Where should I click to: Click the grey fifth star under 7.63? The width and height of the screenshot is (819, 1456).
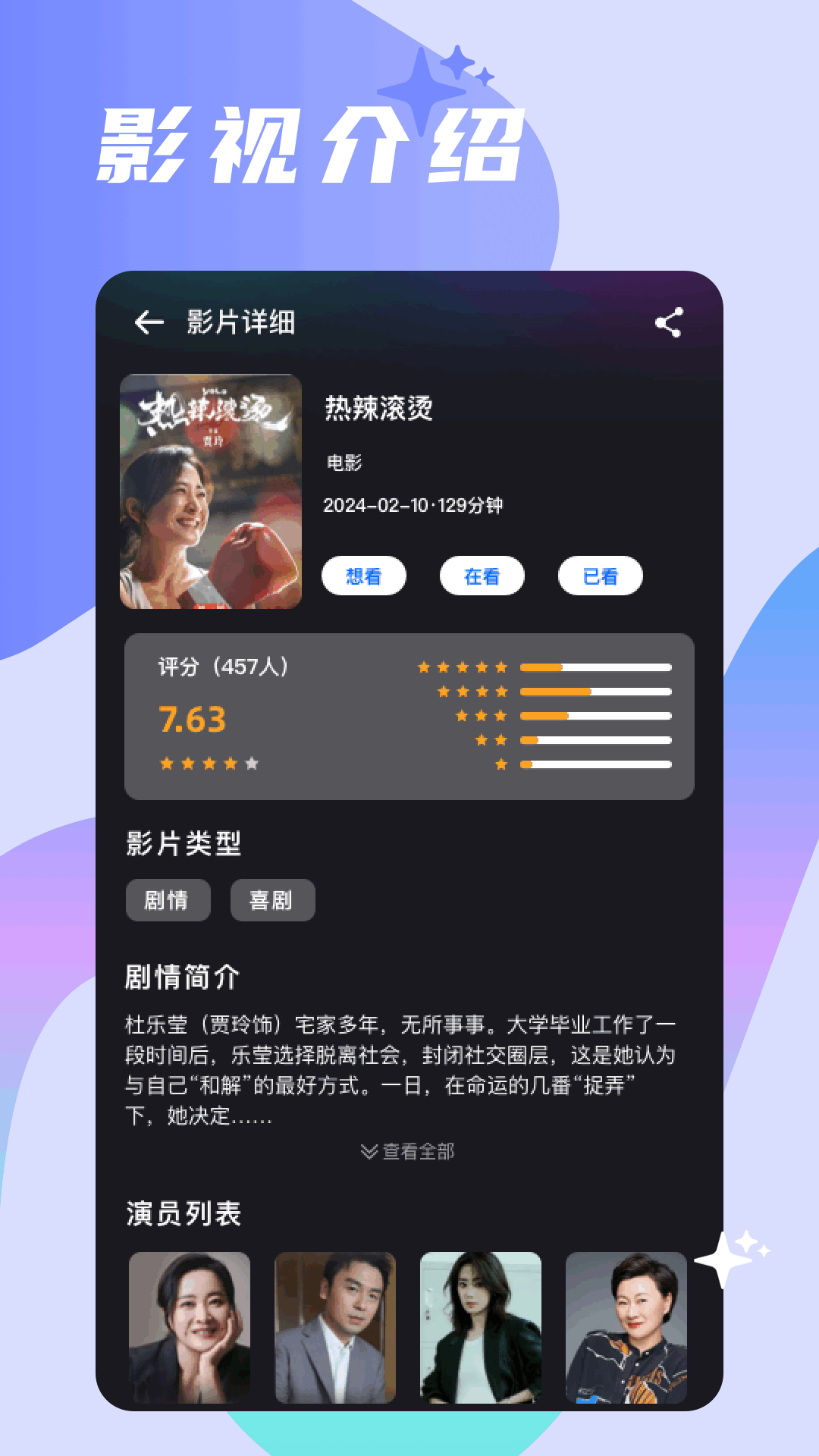(x=251, y=764)
